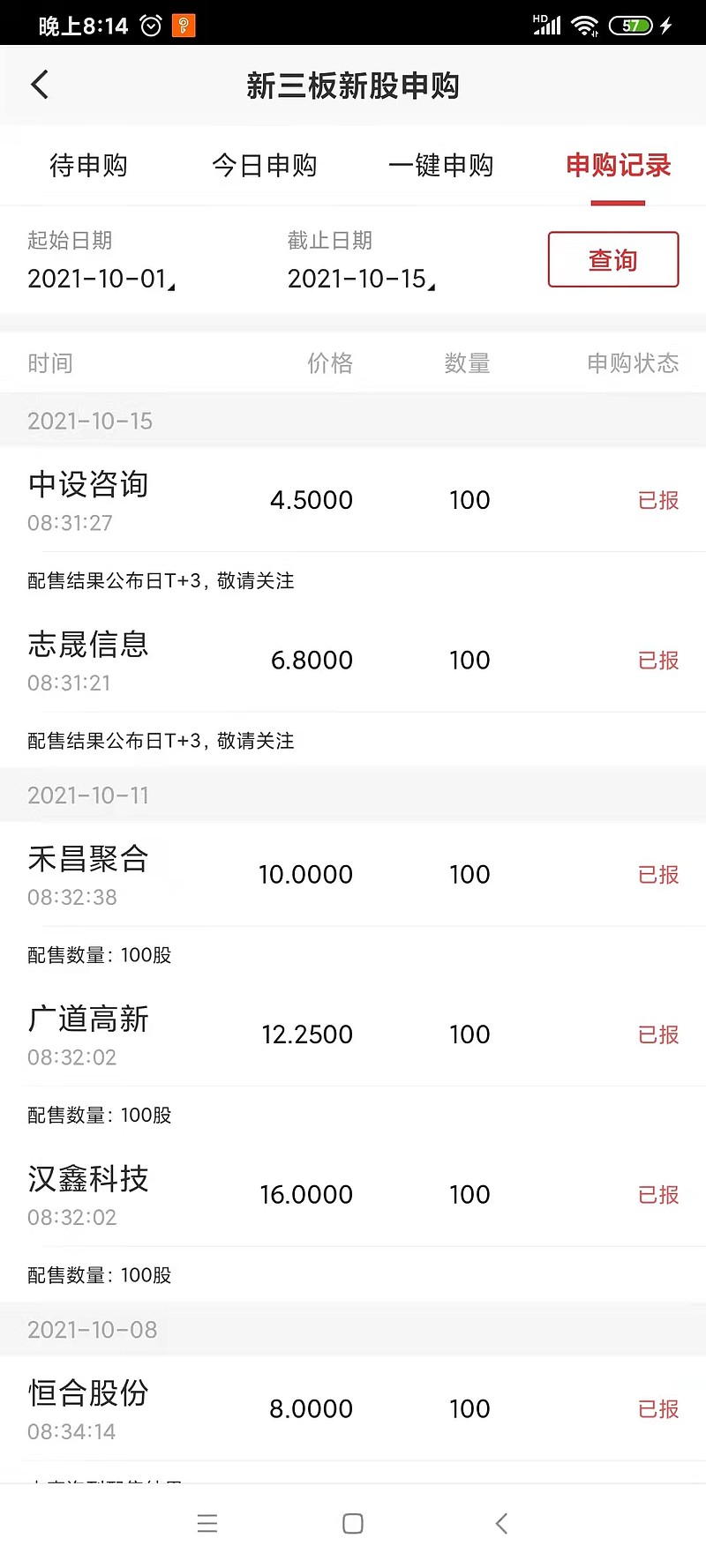Click the navigation back chevron at bottom
706x1568 pixels.
tap(501, 1523)
